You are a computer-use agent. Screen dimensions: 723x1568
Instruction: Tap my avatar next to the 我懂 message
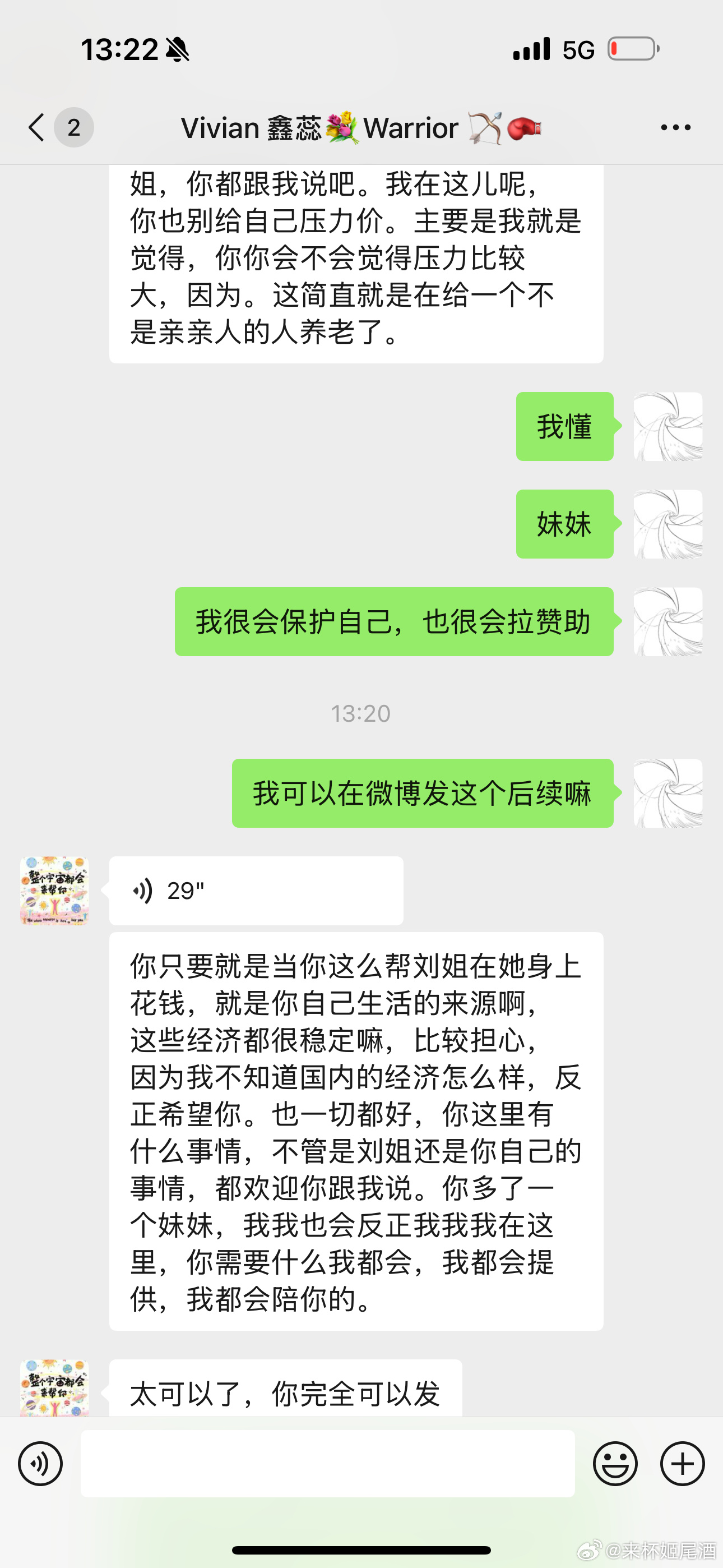668,427
